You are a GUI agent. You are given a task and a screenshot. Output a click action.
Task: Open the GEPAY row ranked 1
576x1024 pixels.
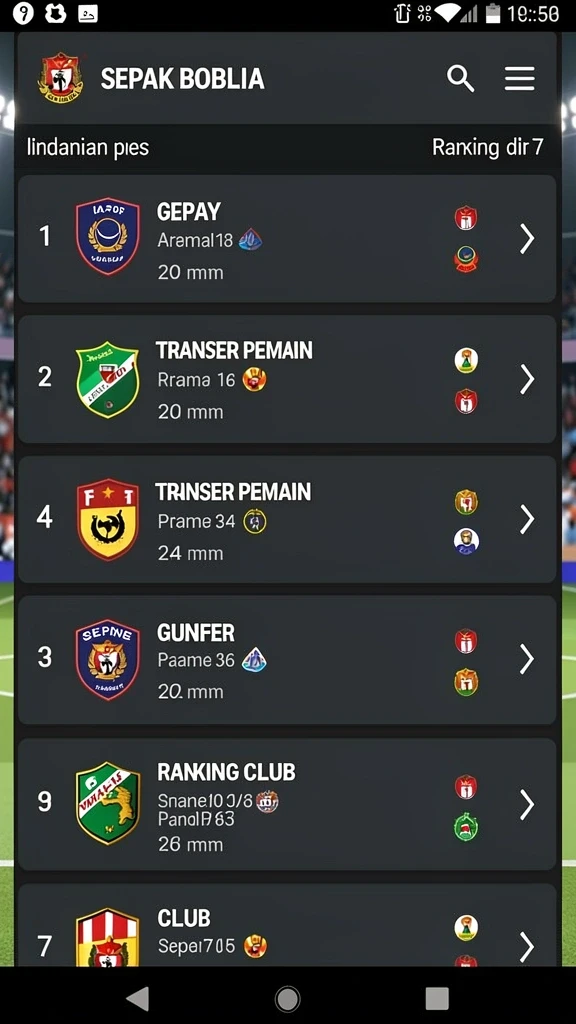tap(287, 238)
